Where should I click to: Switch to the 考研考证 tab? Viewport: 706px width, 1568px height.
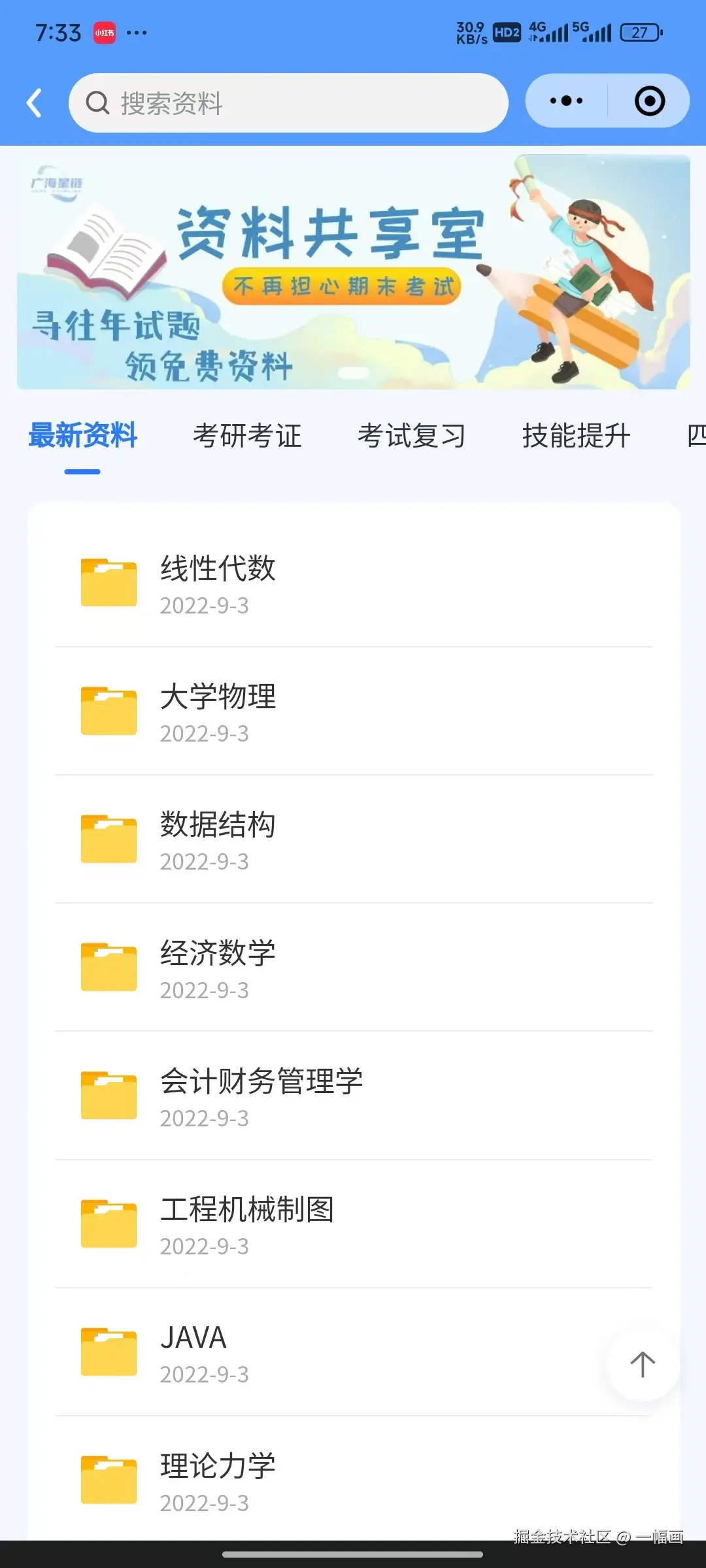pyautogui.click(x=247, y=436)
